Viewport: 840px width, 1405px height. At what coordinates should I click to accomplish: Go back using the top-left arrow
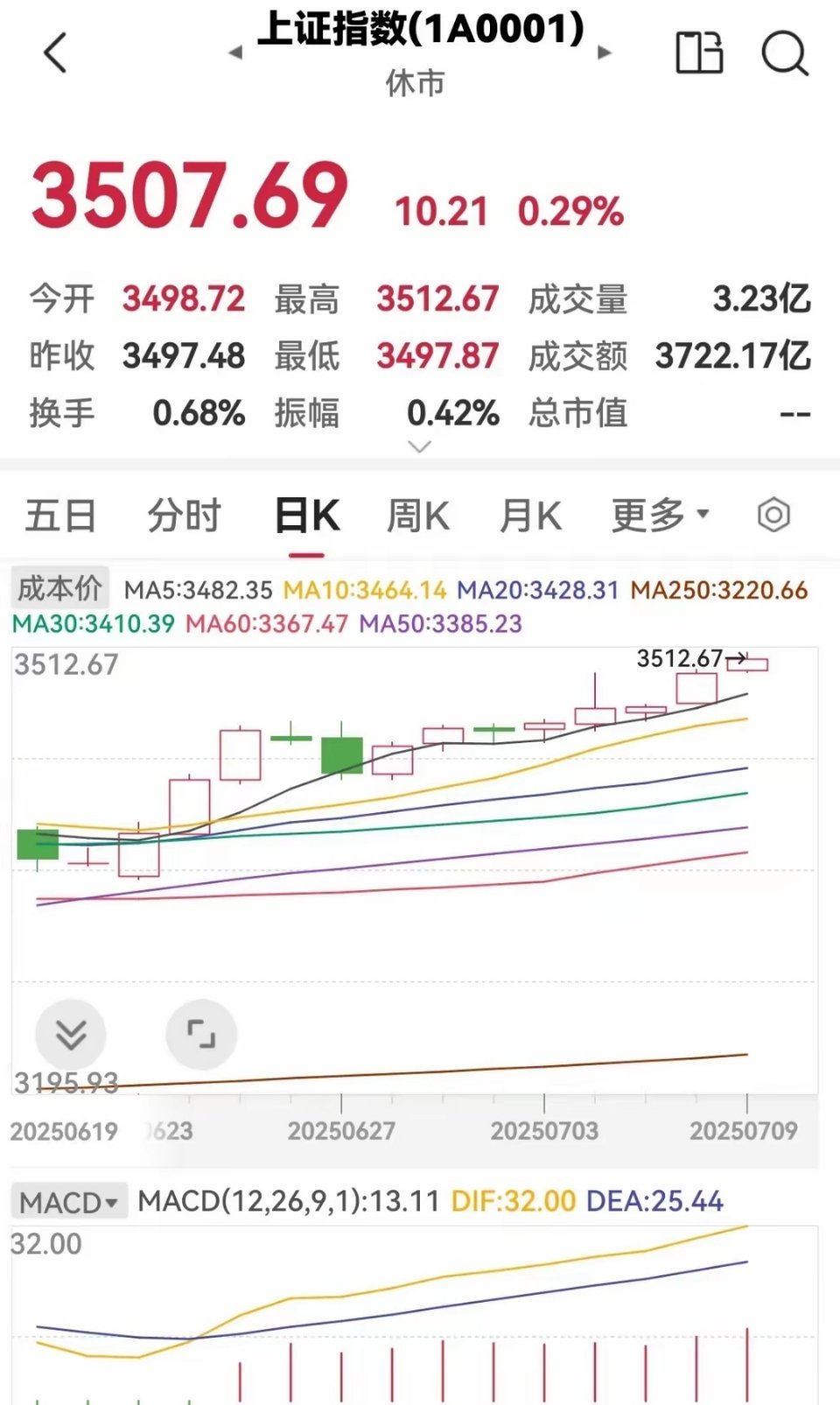pyautogui.click(x=55, y=53)
